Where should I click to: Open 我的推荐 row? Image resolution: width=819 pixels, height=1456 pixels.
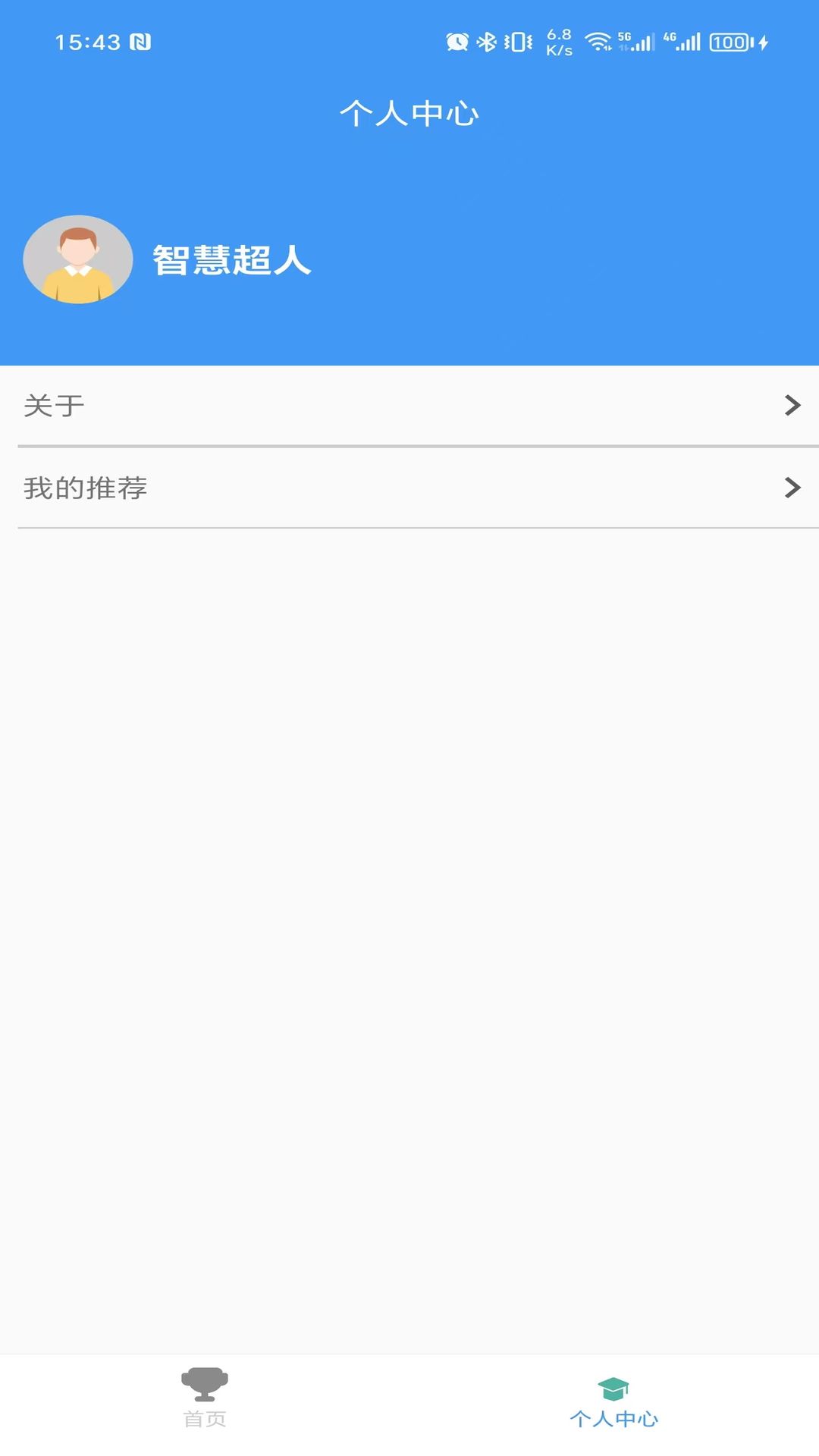point(409,488)
